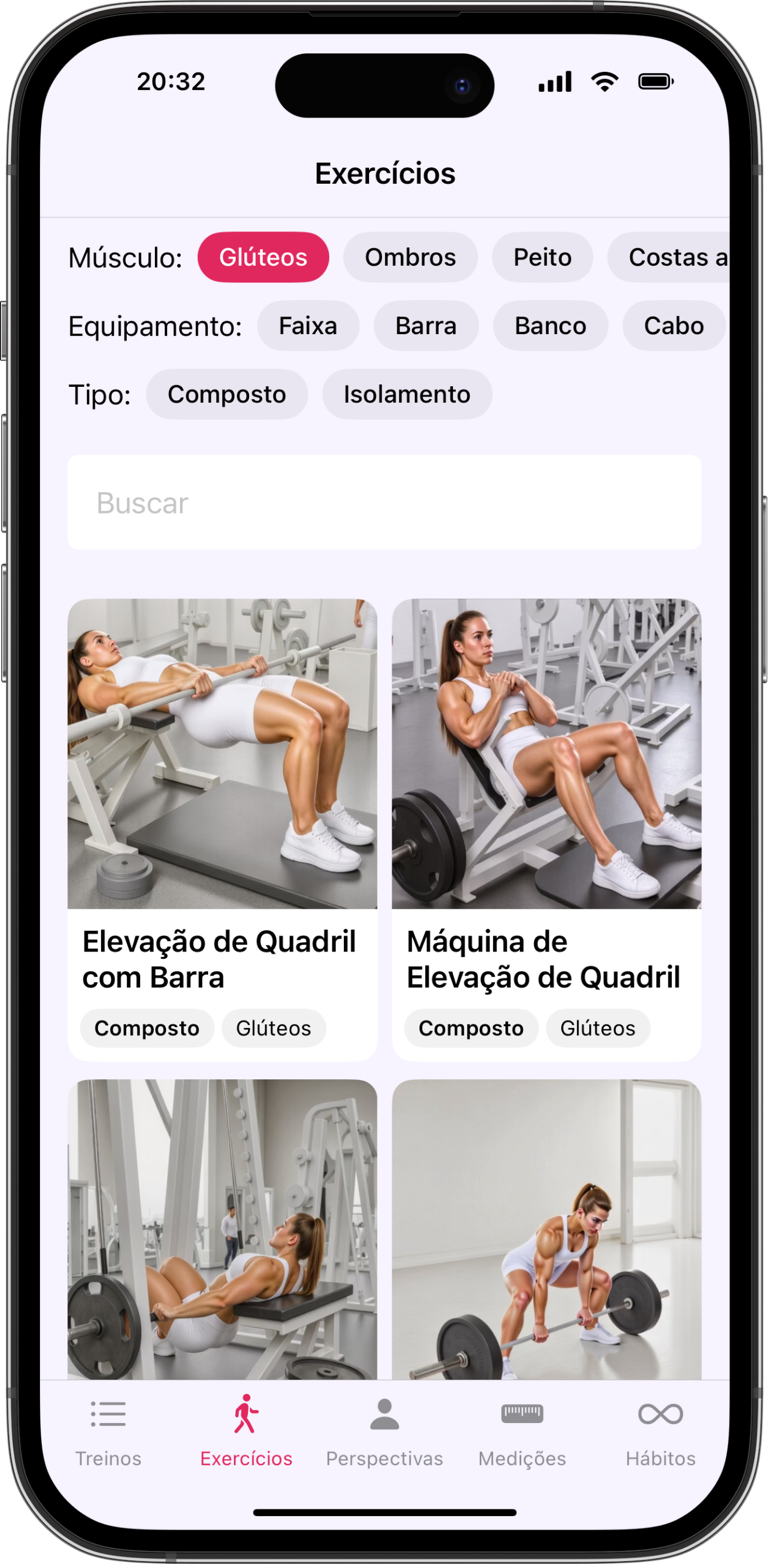Open Máquina de Elevação de Quadril card
This screenshot has width=768, height=1564.
point(546,828)
